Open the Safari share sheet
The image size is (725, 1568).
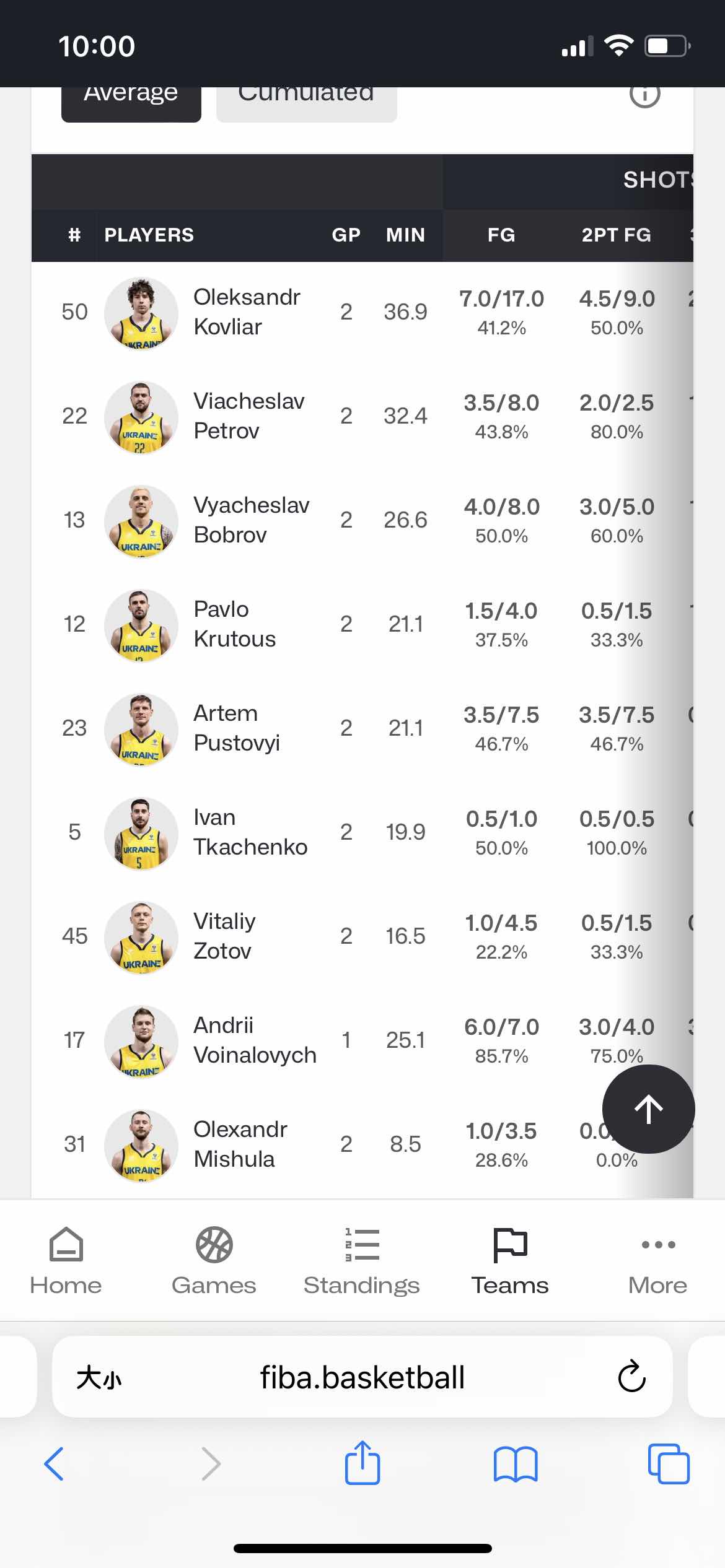click(x=362, y=1464)
